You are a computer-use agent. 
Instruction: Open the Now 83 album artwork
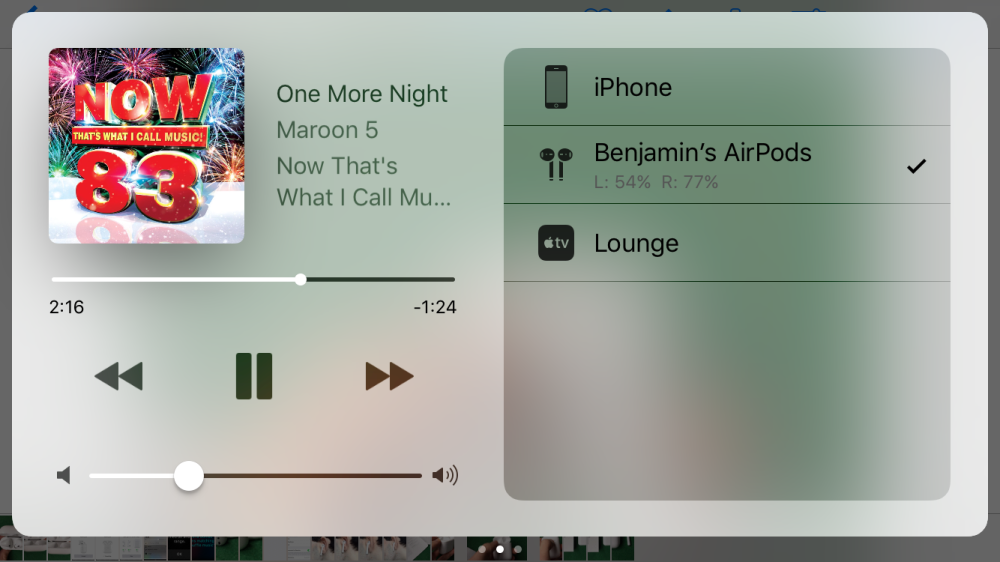pyautogui.click(x=146, y=146)
